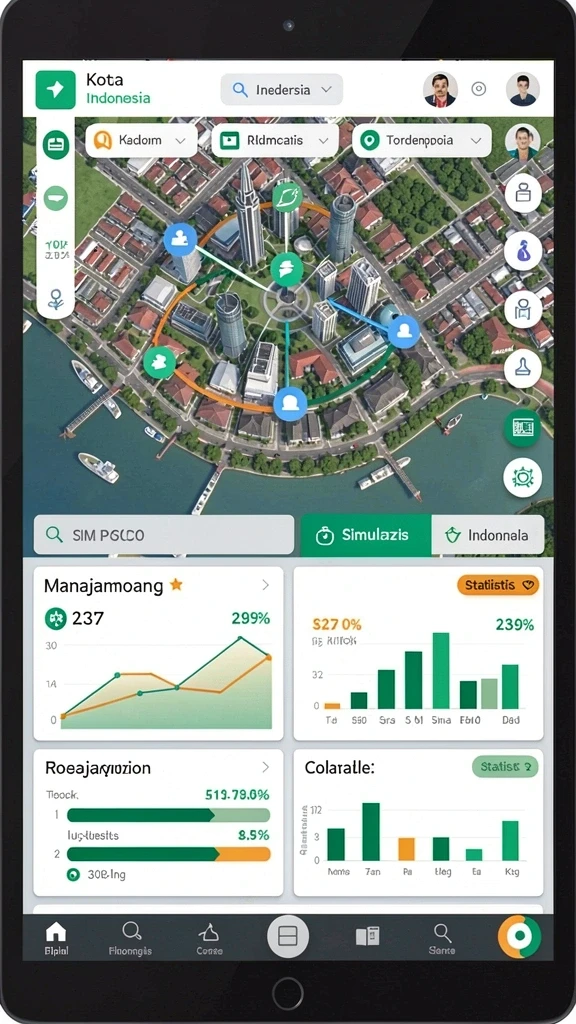Viewport: 576px width, 1024px height.
Task: Open the Roeajayozion card chevron
Action: pyautogui.click(x=265, y=767)
